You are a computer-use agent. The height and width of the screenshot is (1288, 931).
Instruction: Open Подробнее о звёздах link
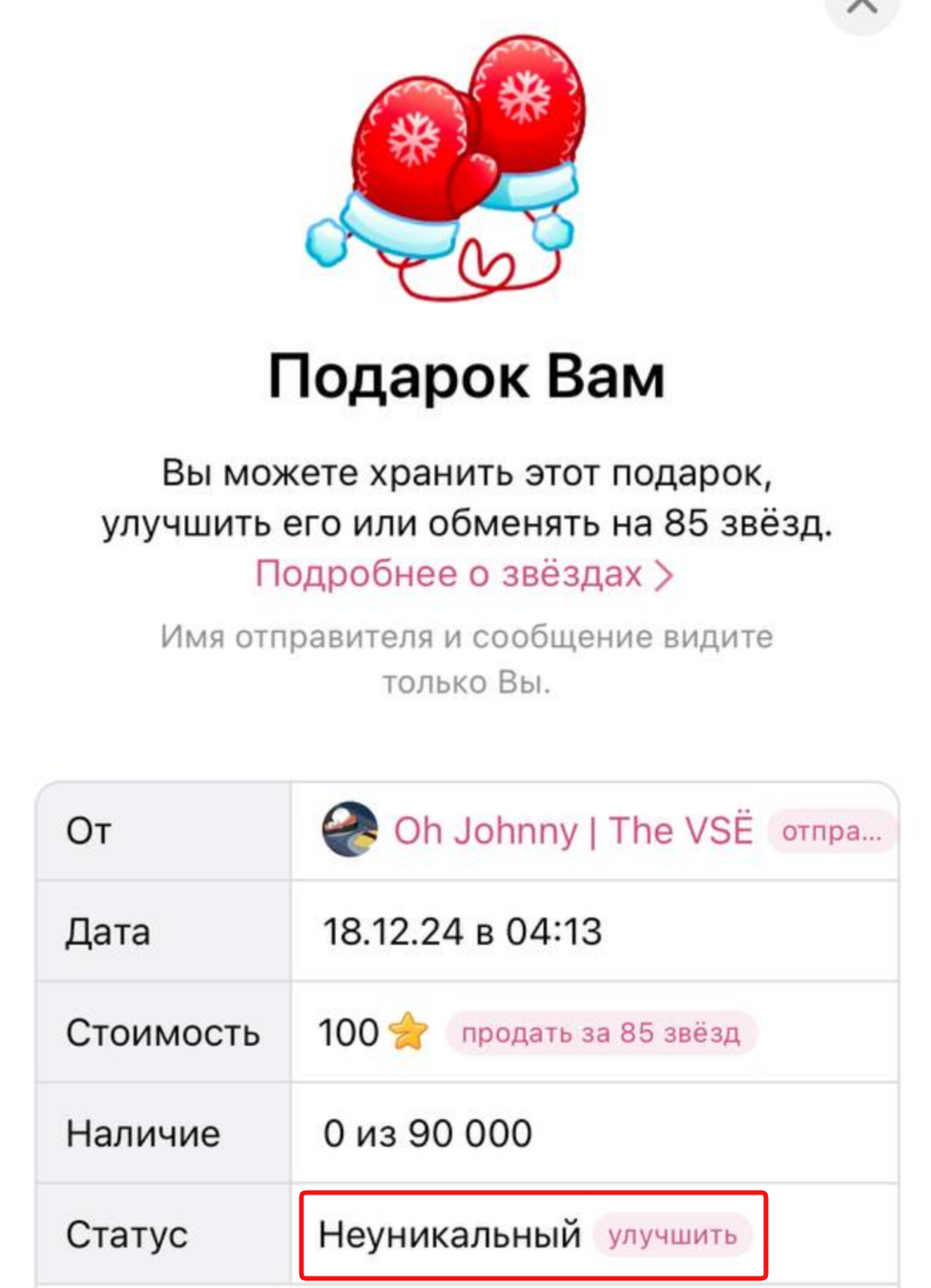pos(464,574)
